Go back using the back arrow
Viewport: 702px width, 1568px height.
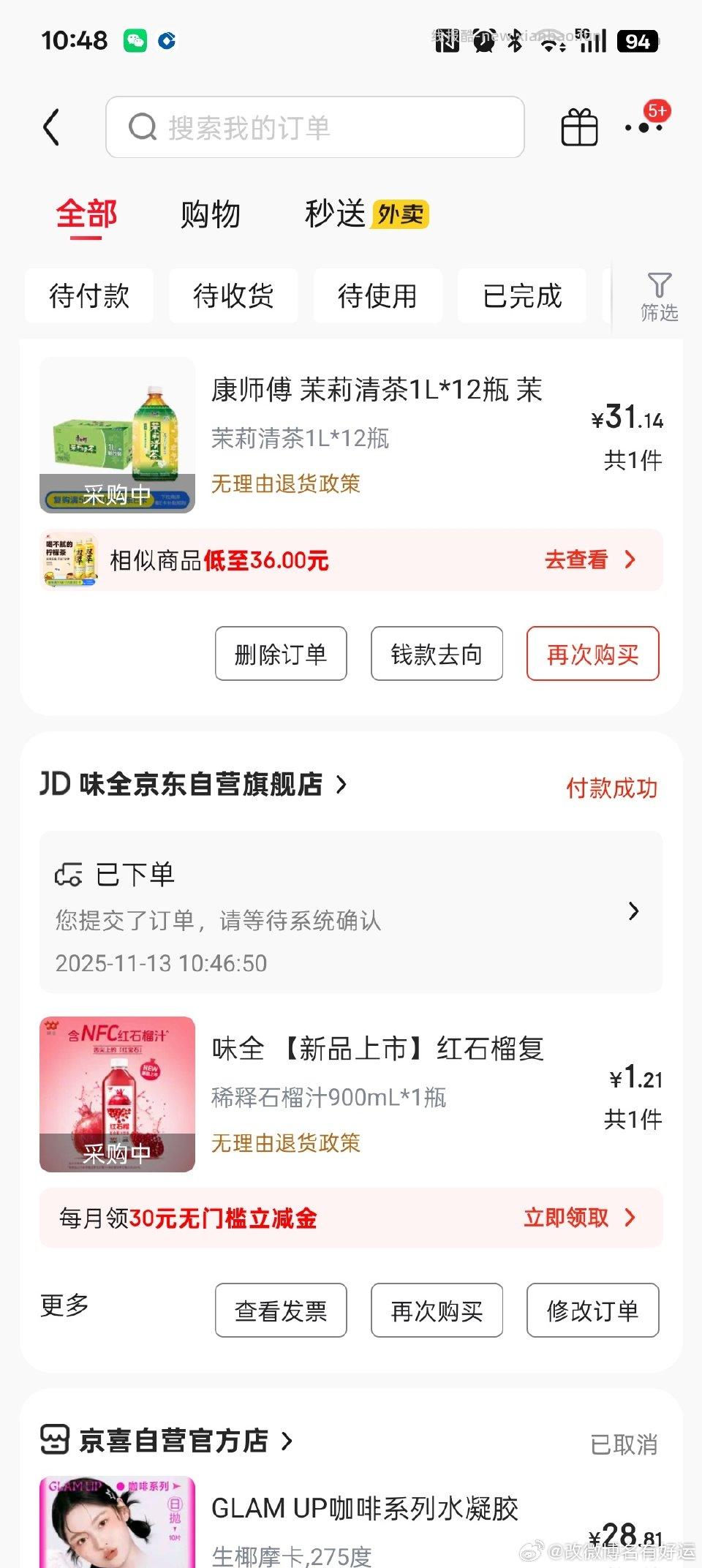click(x=51, y=127)
